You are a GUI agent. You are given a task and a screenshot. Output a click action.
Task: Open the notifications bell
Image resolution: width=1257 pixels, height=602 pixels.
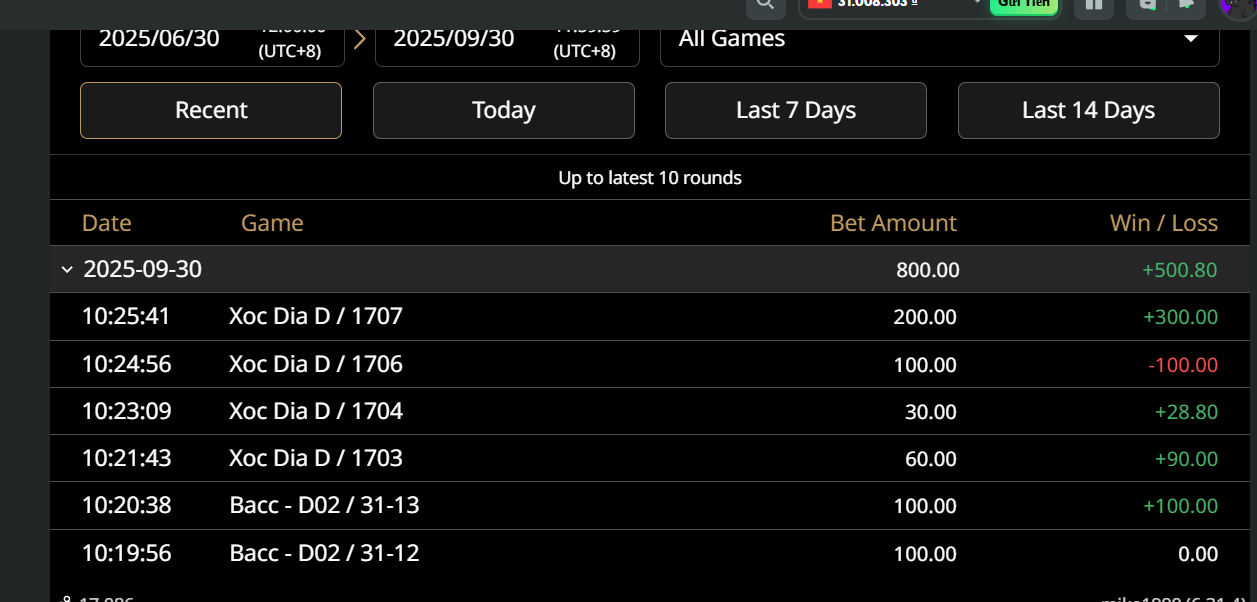(x=1186, y=4)
